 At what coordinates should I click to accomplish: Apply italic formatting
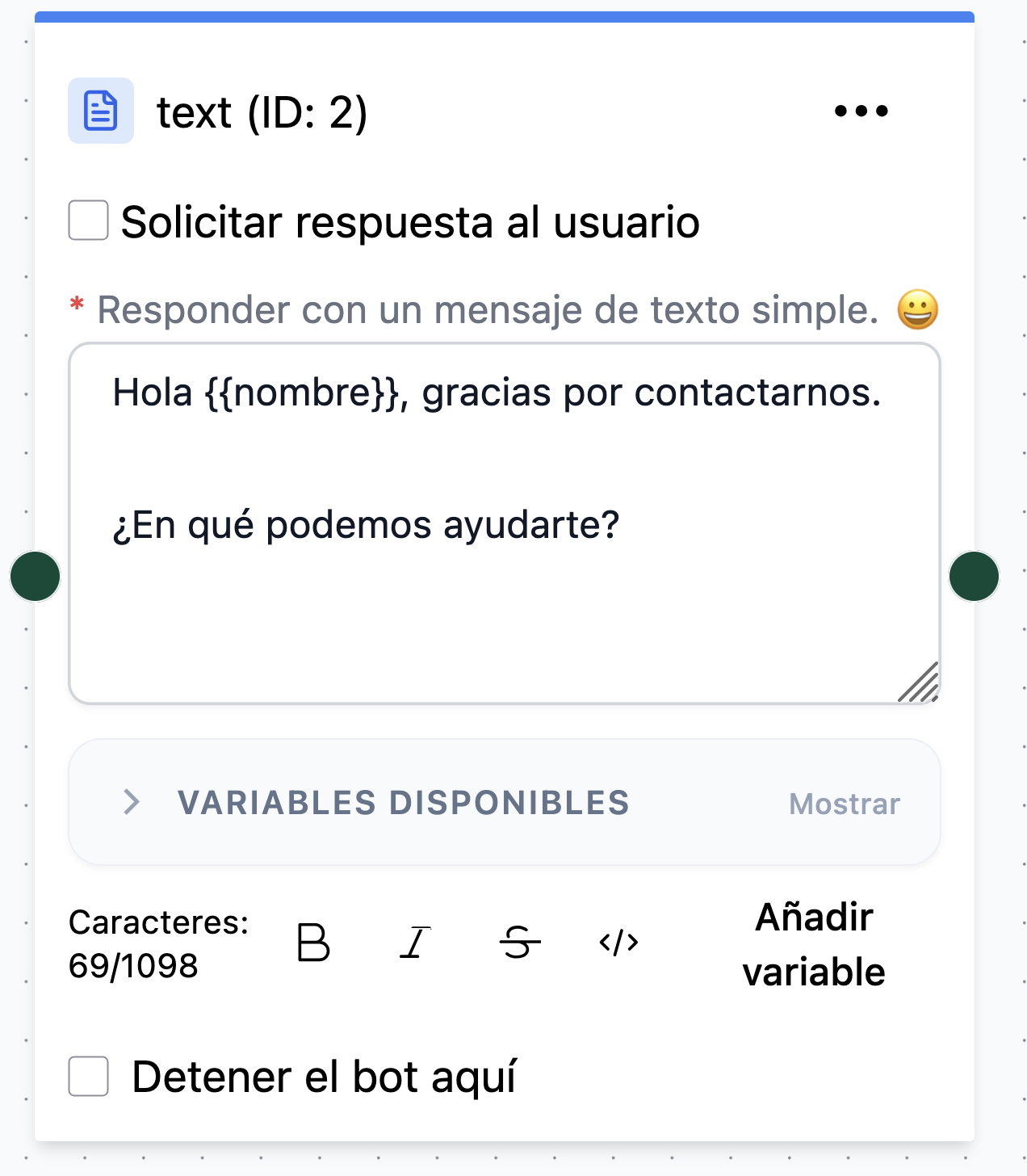(x=415, y=942)
